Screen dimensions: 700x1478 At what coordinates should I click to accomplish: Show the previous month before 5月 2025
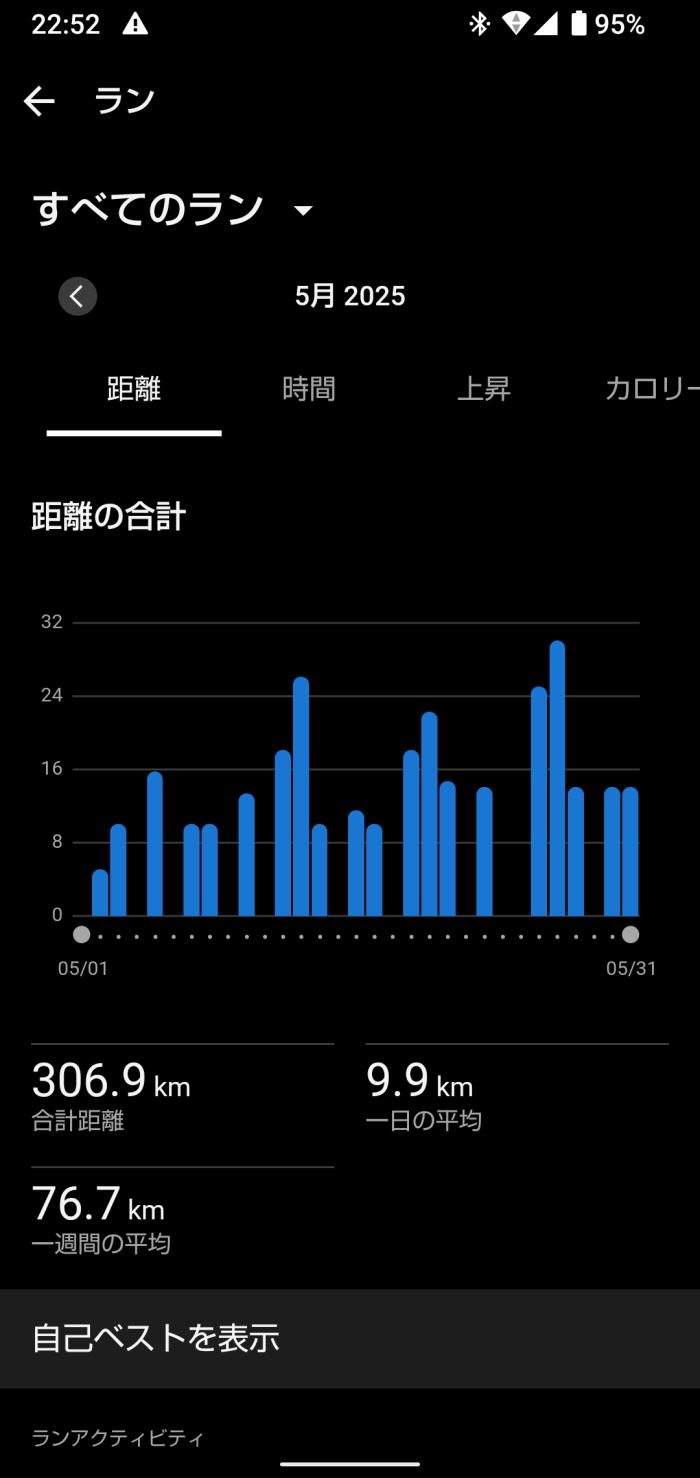tap(78, 296)
